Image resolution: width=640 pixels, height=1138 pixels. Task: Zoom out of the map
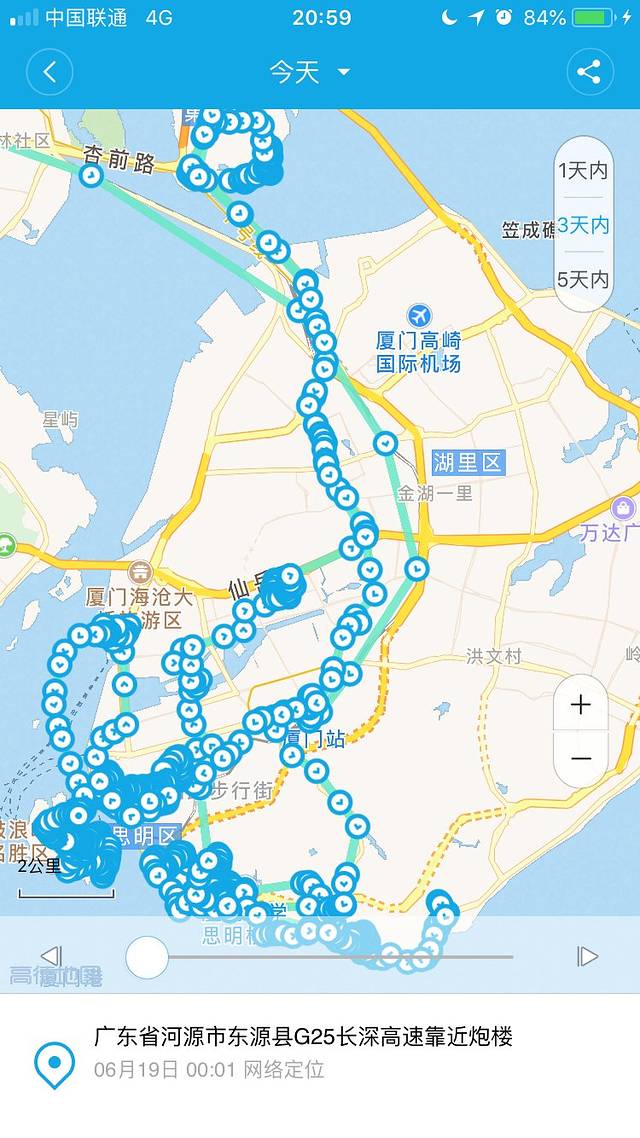pos(580,759)
